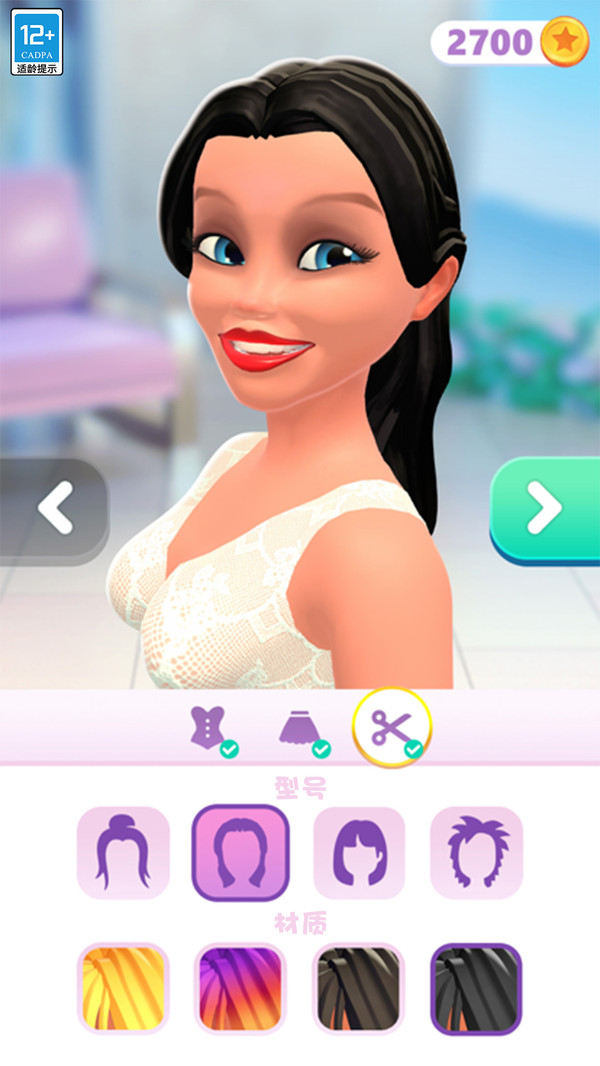Apply the dark brown hair color
This screenshot has width=600, height=1066.
coord(359,988)
